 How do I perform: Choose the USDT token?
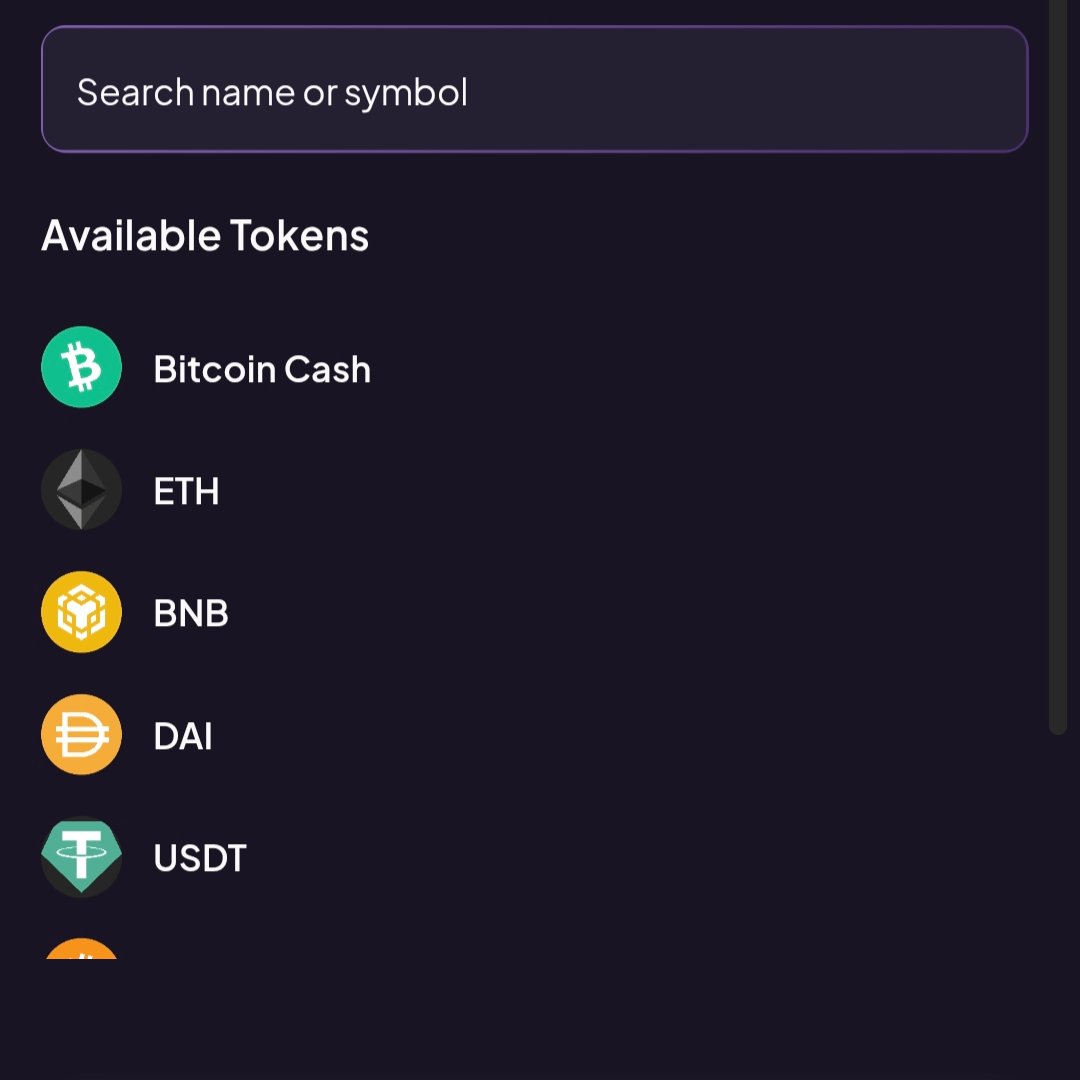pos(200,858)
